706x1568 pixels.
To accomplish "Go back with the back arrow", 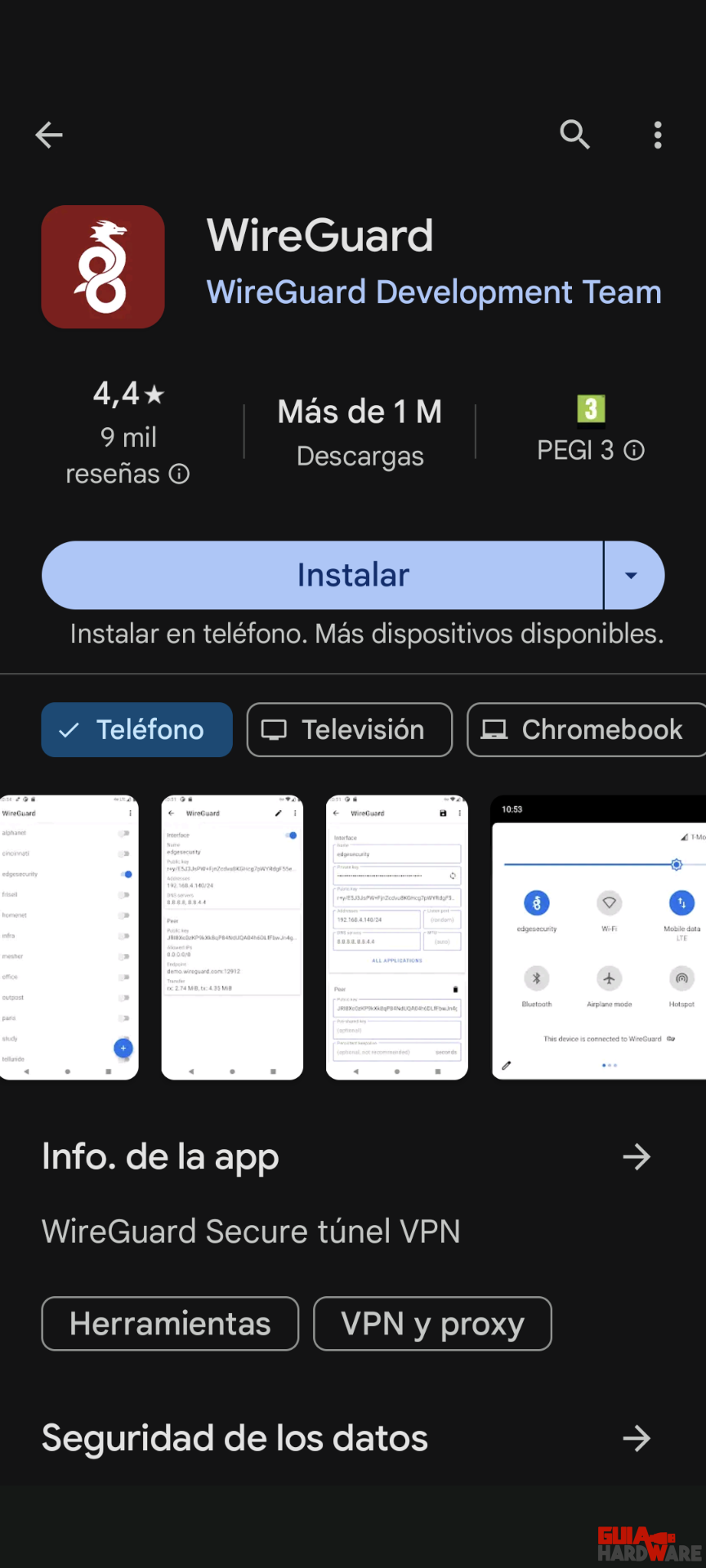I will 48,135.
